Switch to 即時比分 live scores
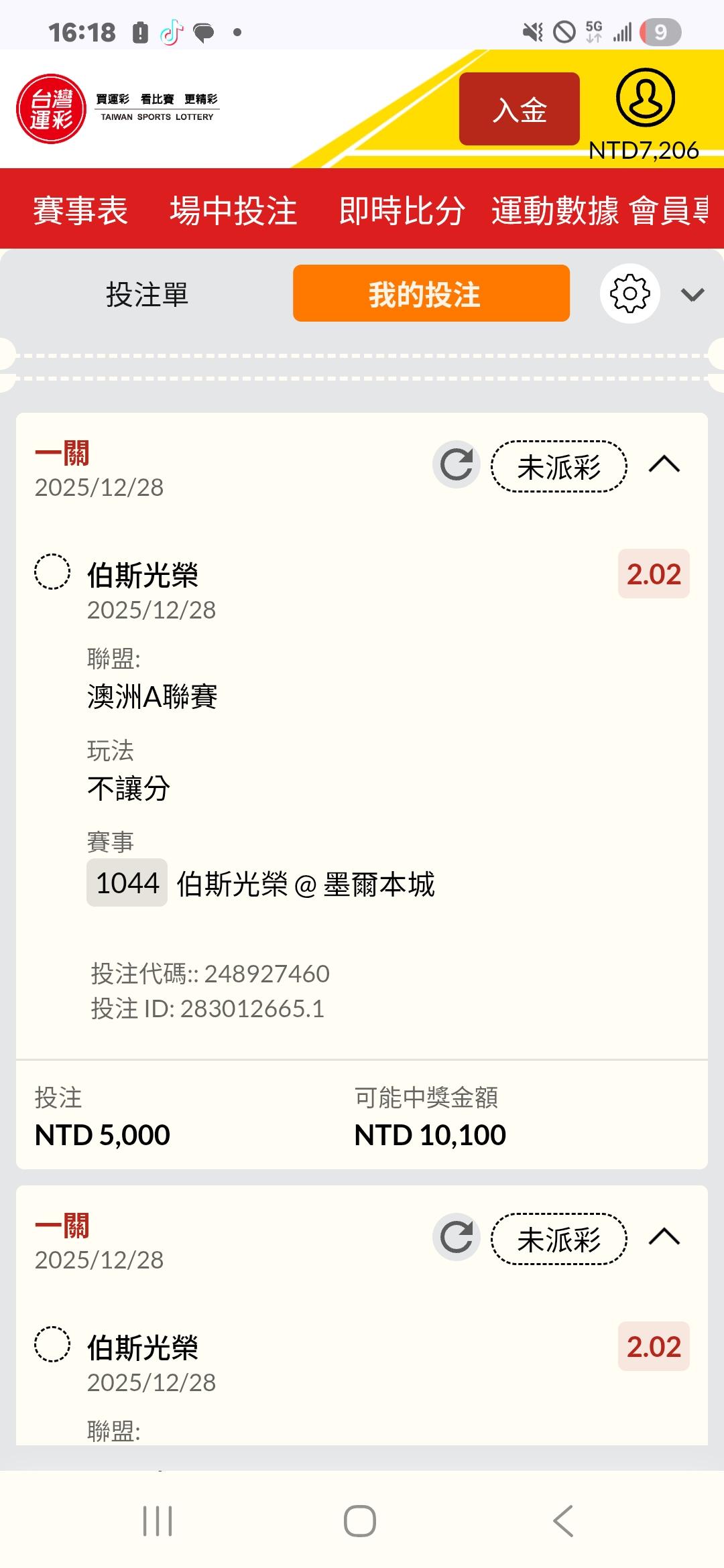 (402, 210)
